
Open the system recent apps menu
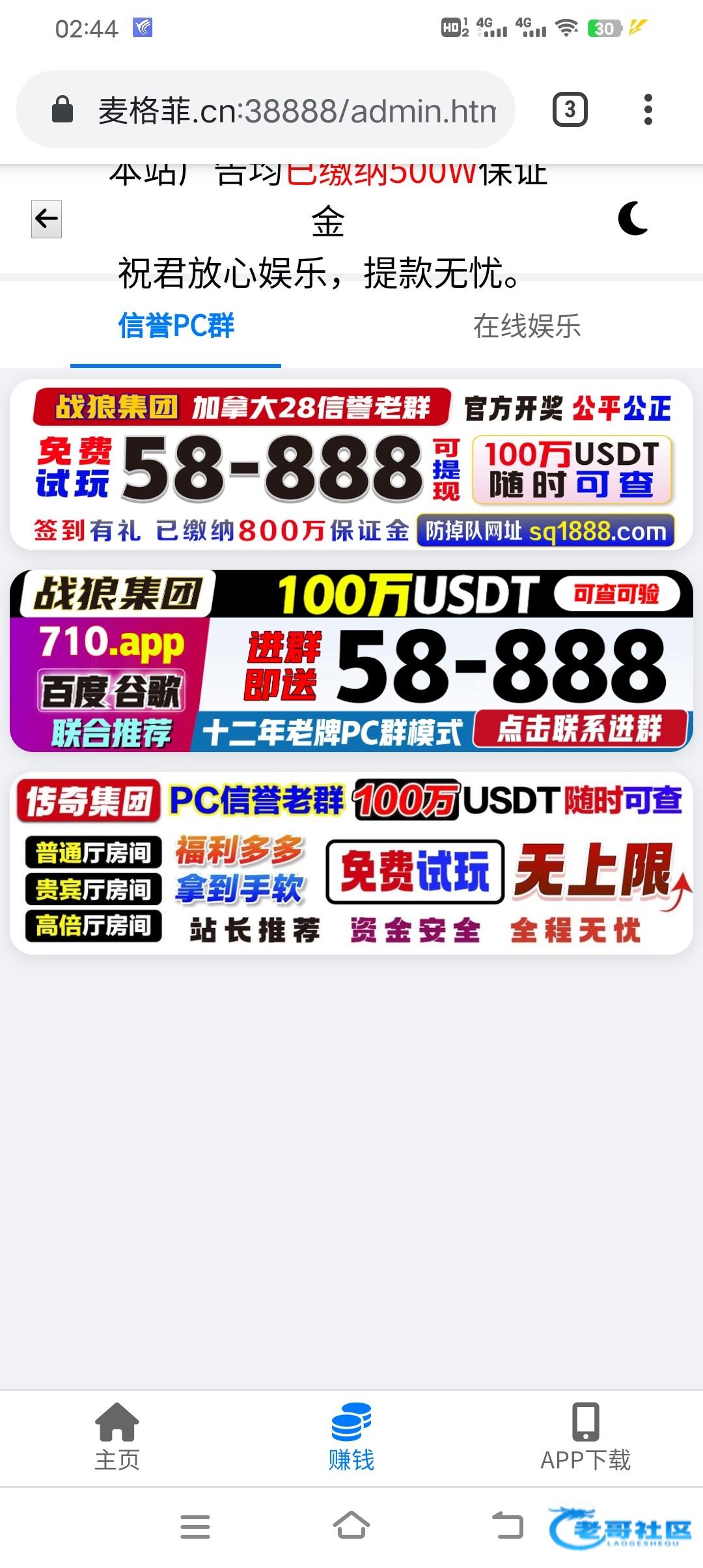(195, 1526)
